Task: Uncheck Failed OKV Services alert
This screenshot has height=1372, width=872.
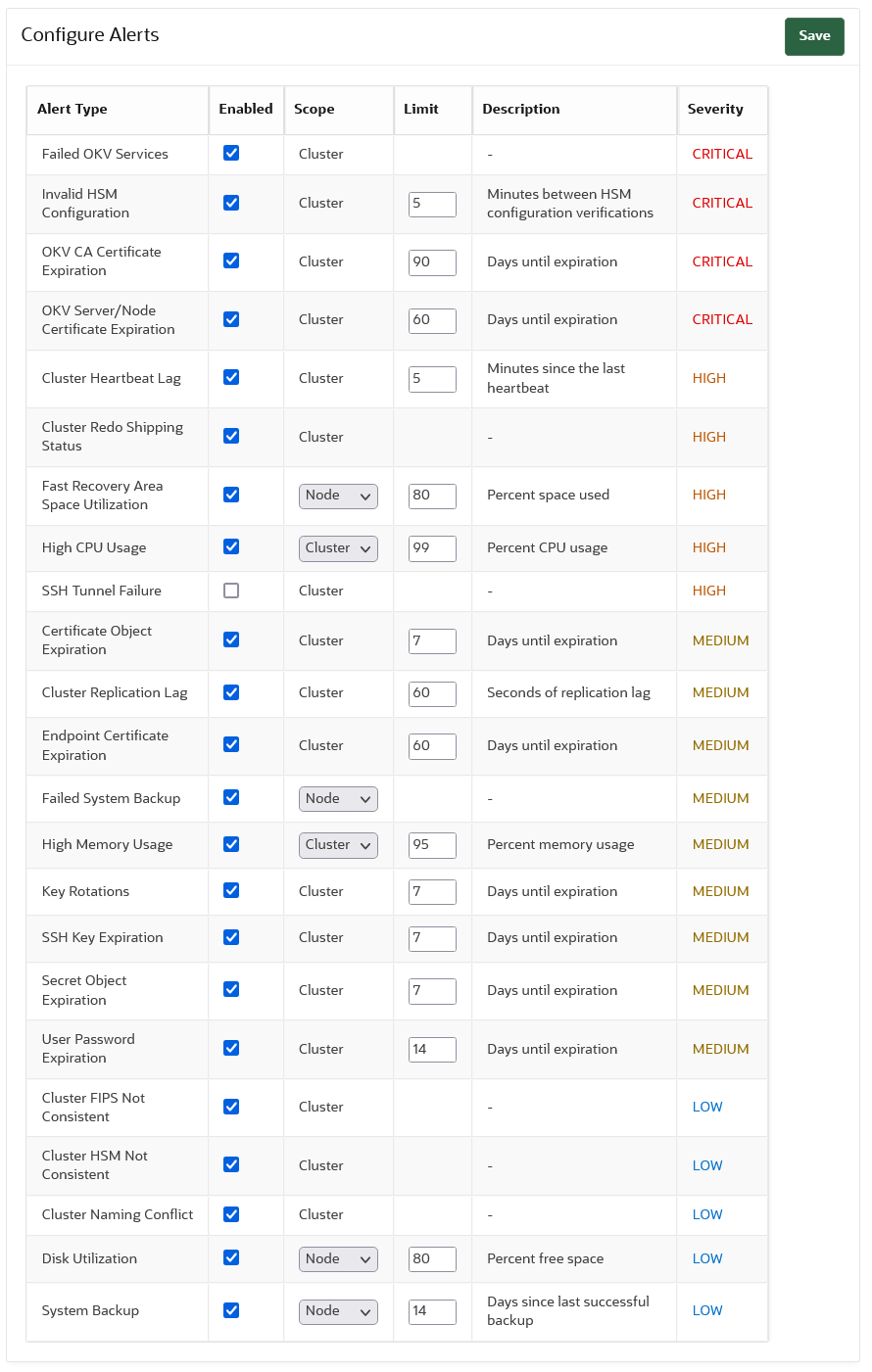Action: tap(231, 153)
